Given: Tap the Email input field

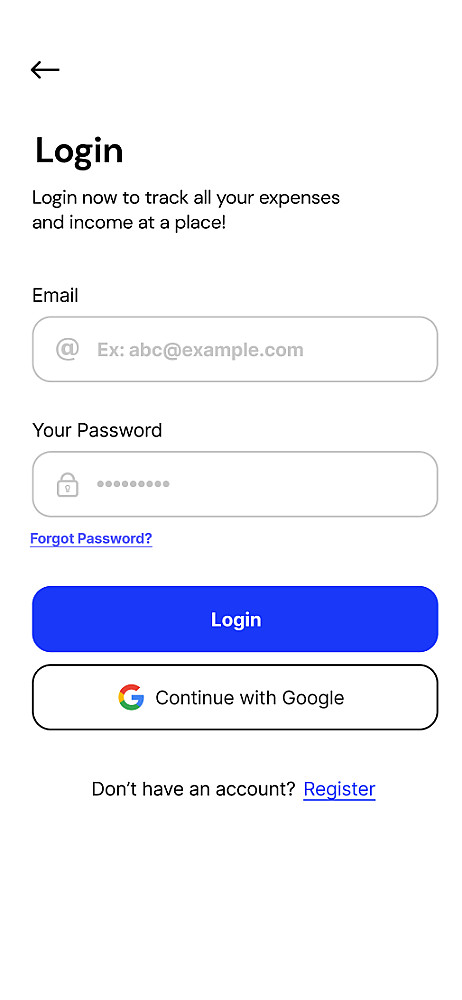Looking at the screenshot, I should [x=235, y=349].
